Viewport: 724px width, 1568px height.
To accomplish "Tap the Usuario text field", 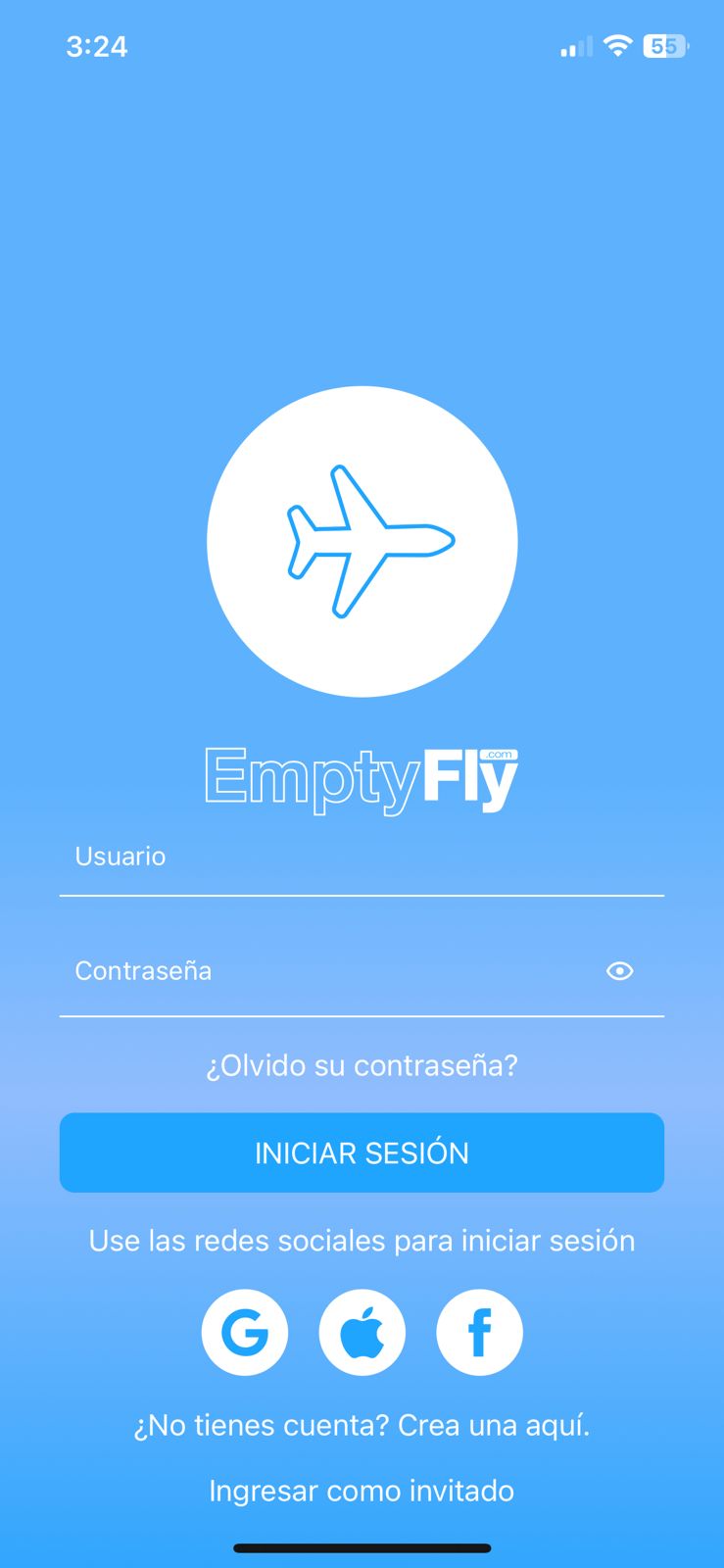I will coord(361,857).
